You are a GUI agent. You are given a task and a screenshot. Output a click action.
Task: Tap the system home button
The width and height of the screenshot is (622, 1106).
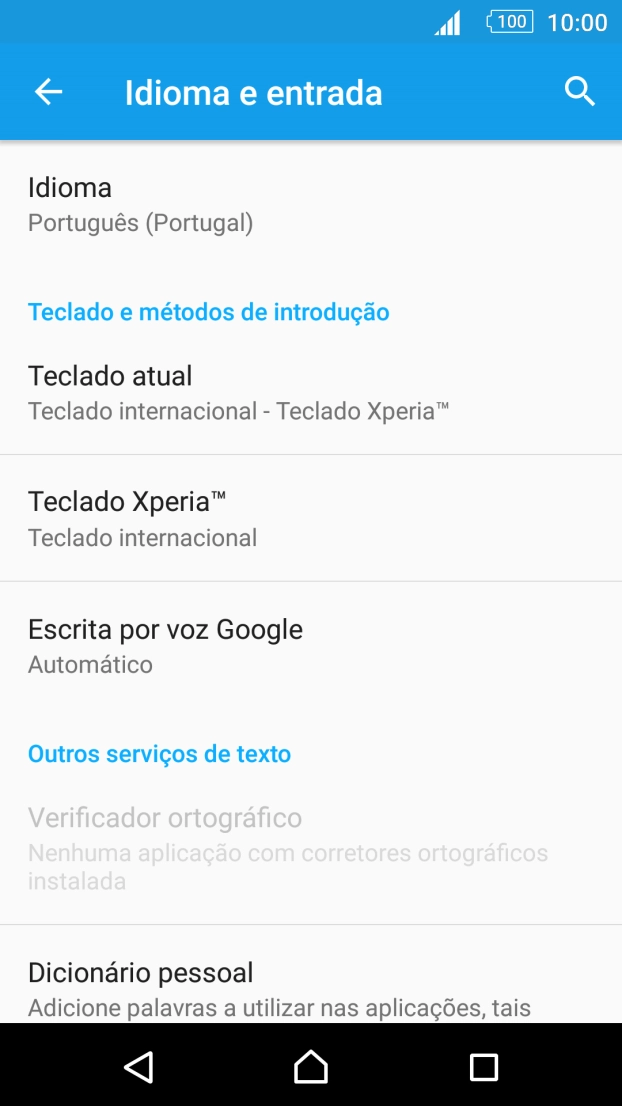[x=311, y=1066]
